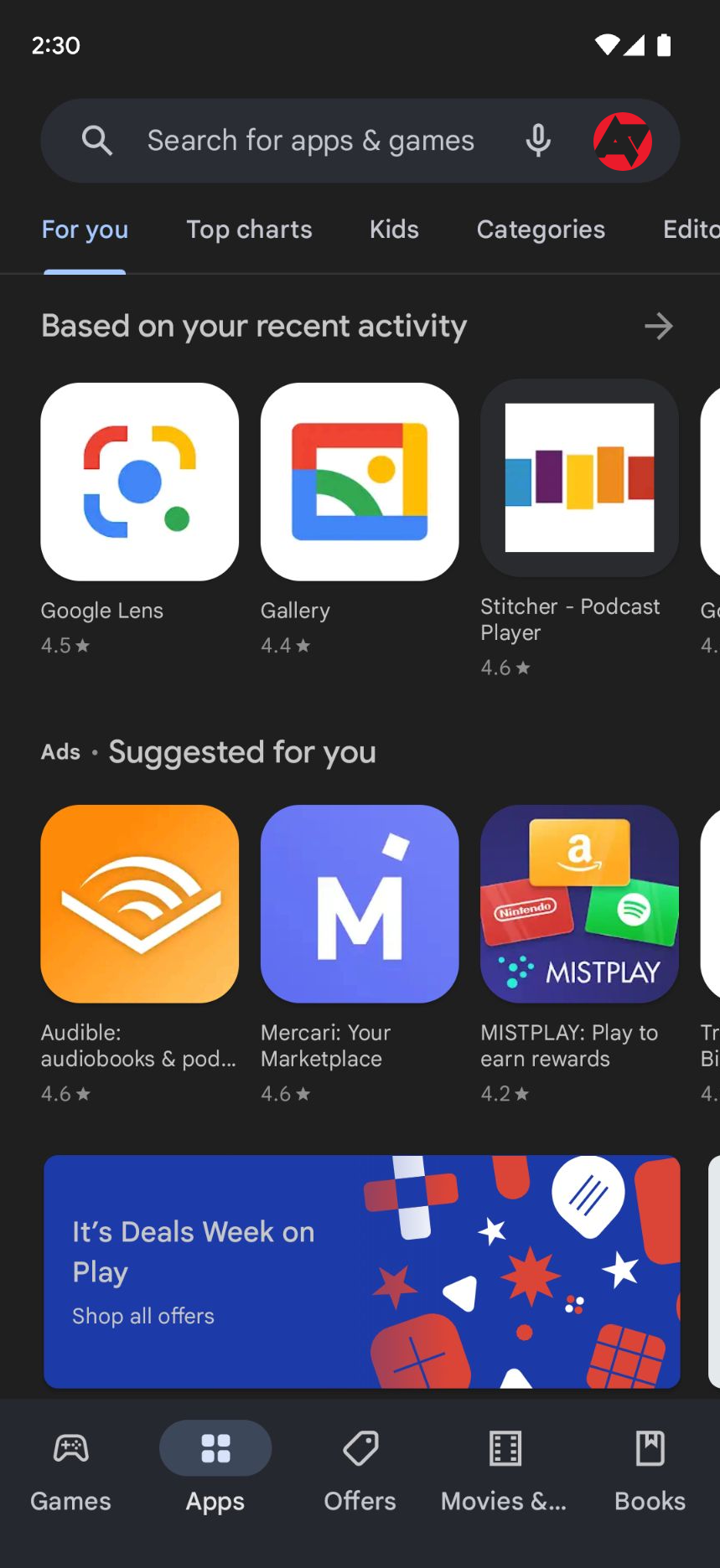Open your account profile avatar
The image size is (720, 1568).
(x=622, y=140)
